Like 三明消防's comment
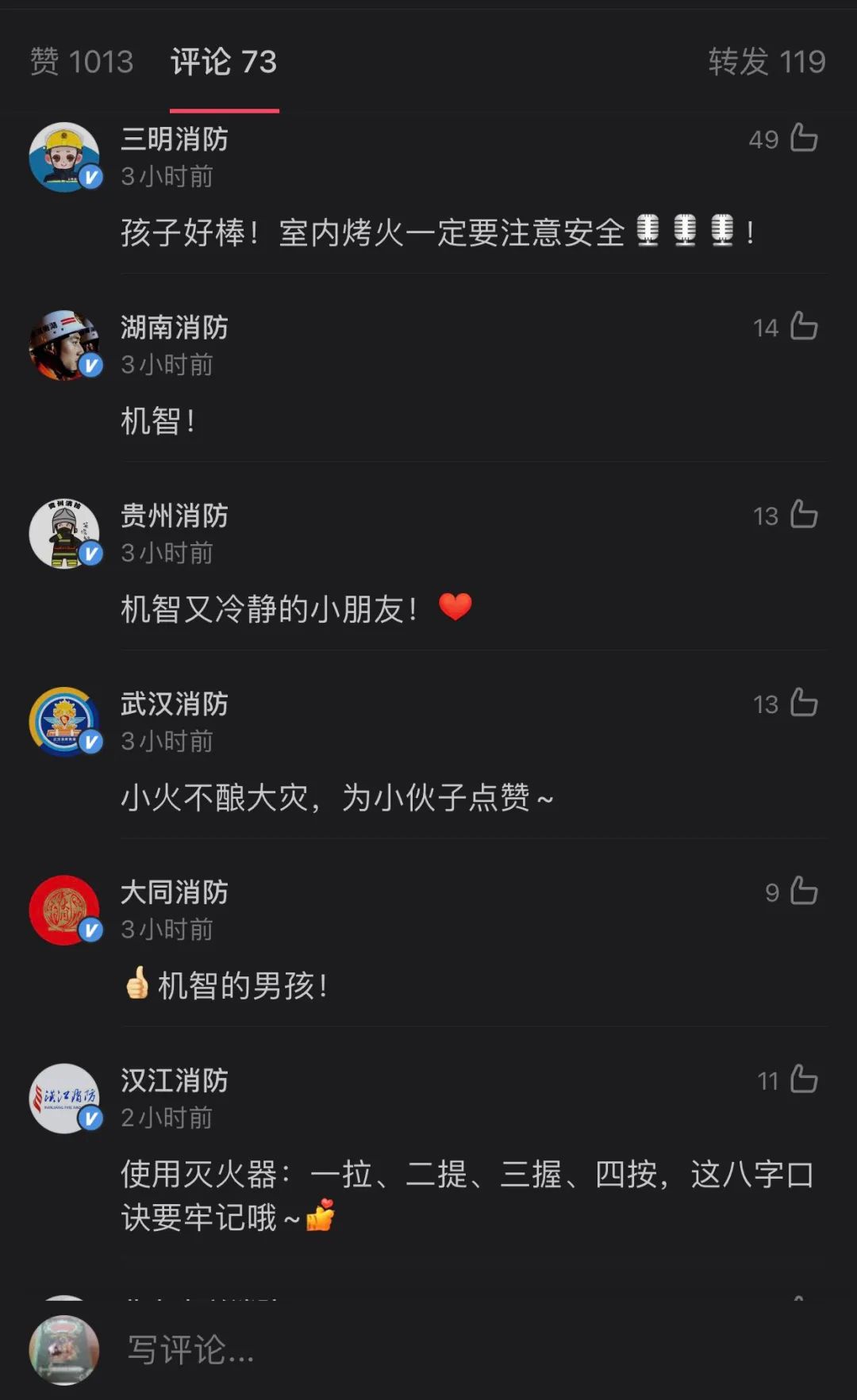857x1400 pixels. click(x=804, y=138)
